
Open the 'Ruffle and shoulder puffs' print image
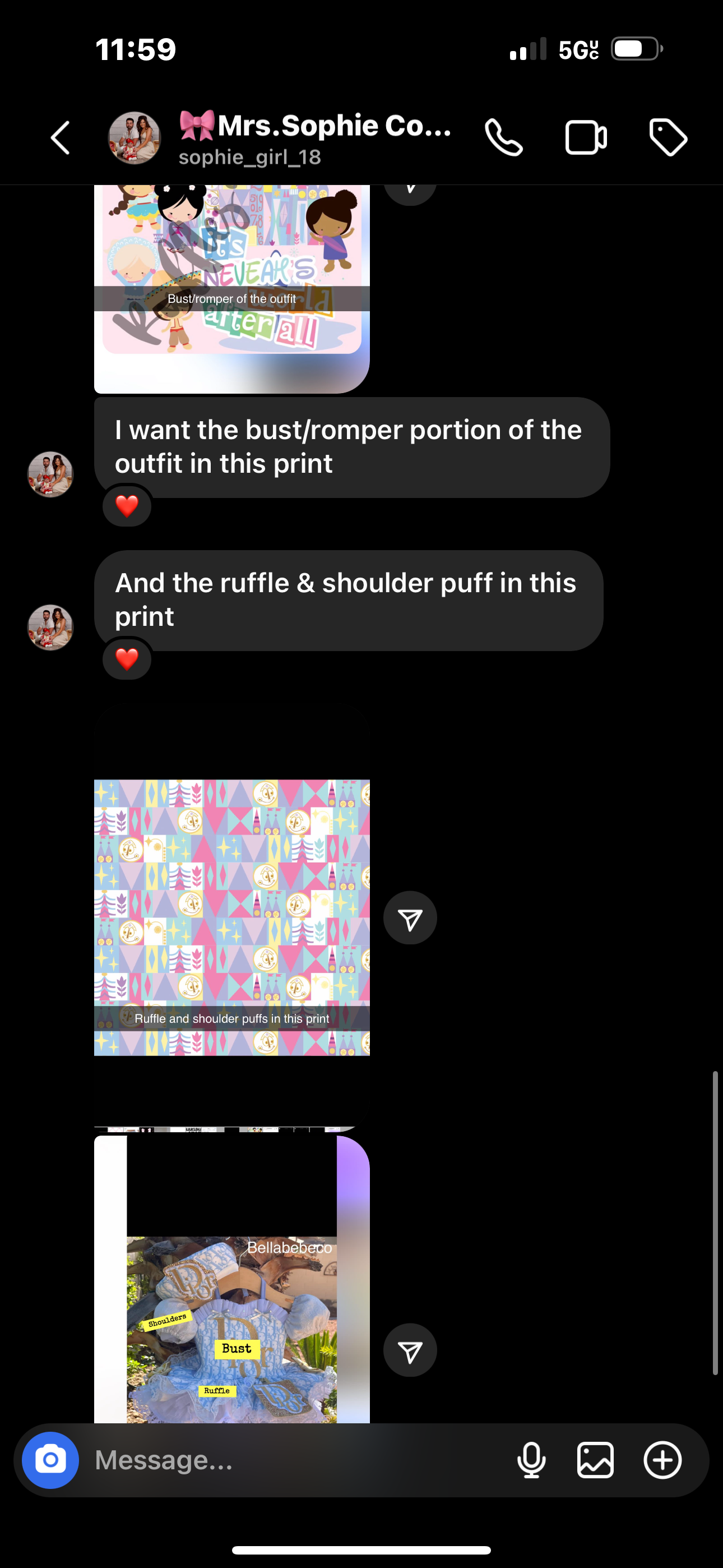(x=231, y=917)
